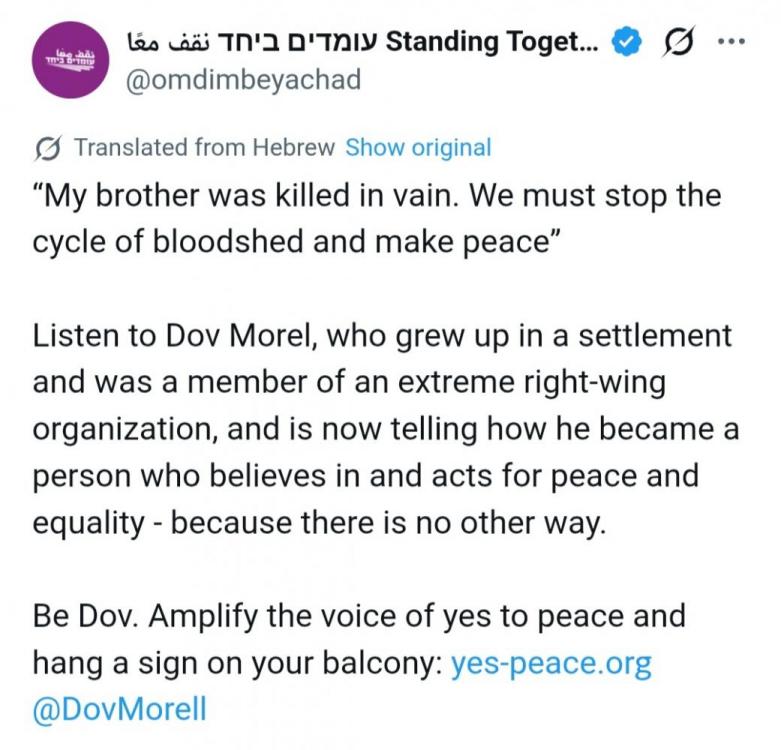Show original Hebrew text

pos(418,148)
